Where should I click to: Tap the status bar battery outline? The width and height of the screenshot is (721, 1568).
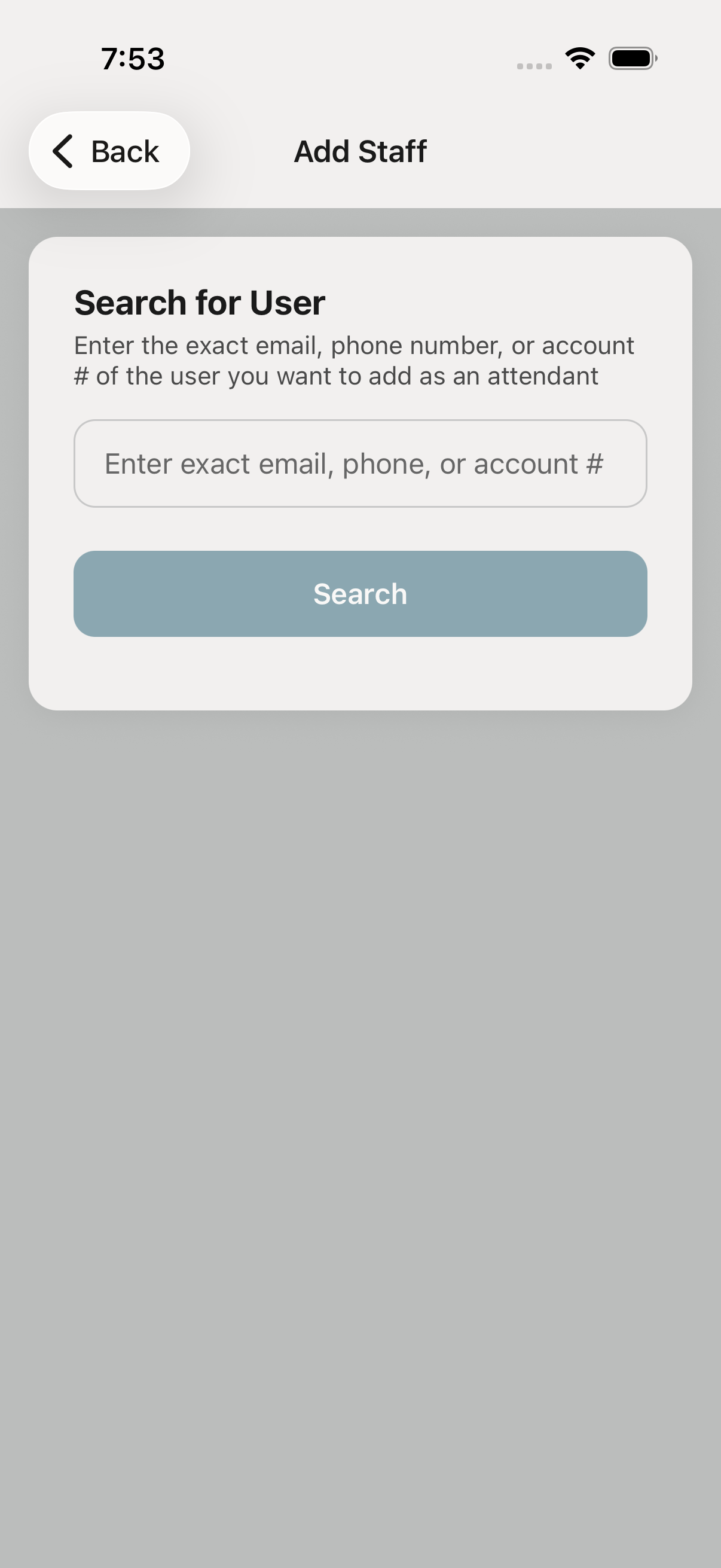(632, 57)
